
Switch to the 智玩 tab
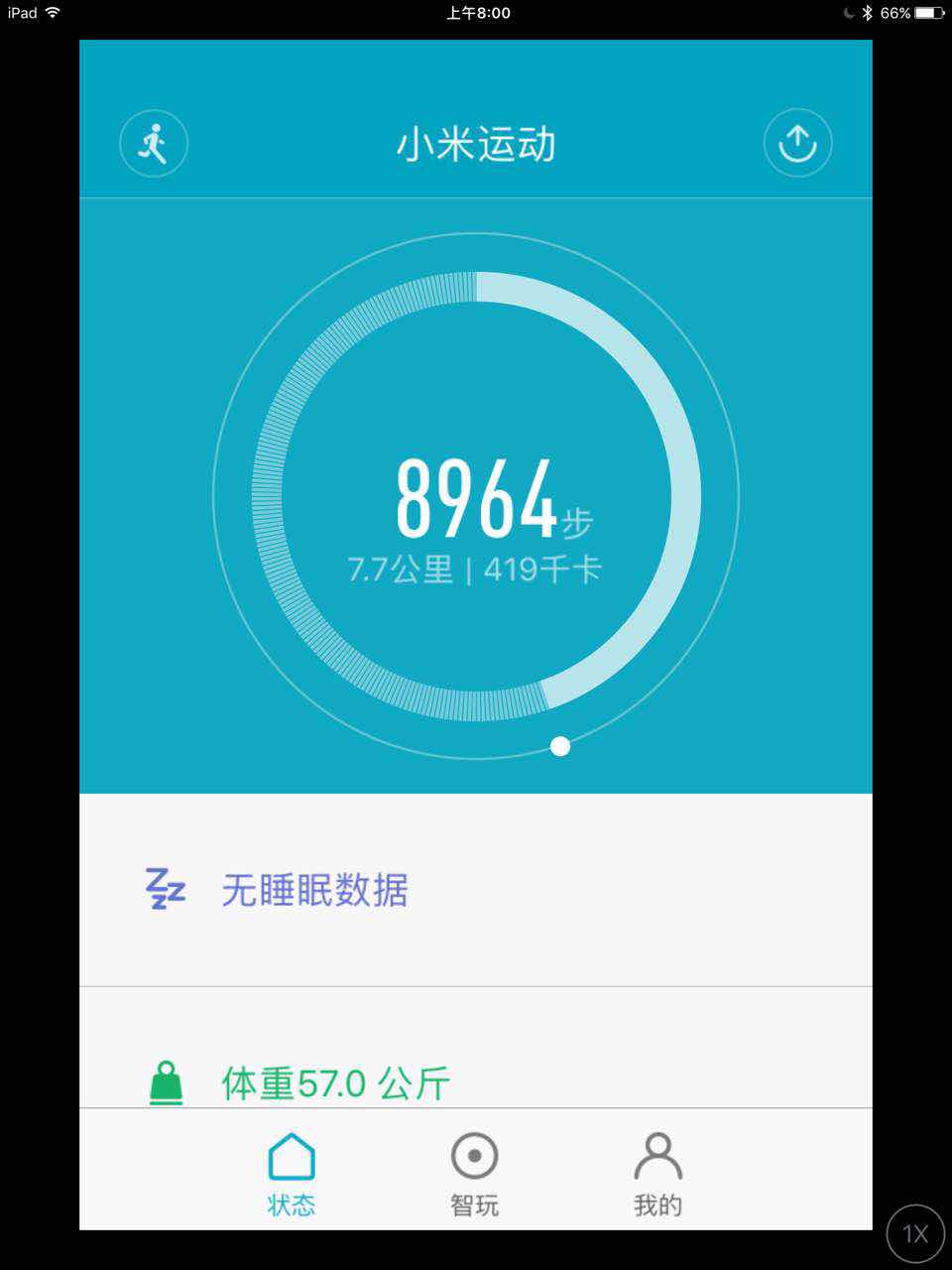tap(474, 1175)
